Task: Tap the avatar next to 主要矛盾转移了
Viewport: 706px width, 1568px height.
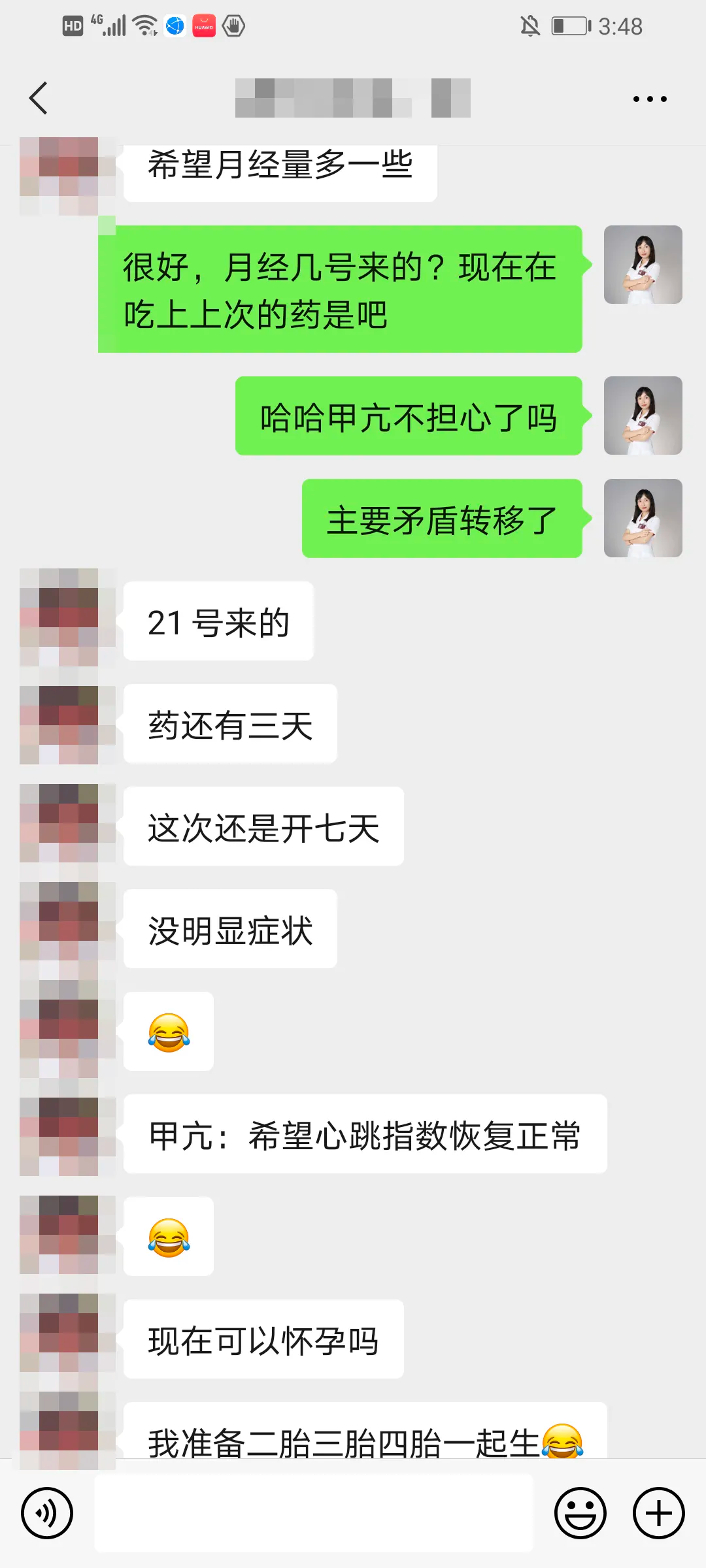Action: coord(643,518)
